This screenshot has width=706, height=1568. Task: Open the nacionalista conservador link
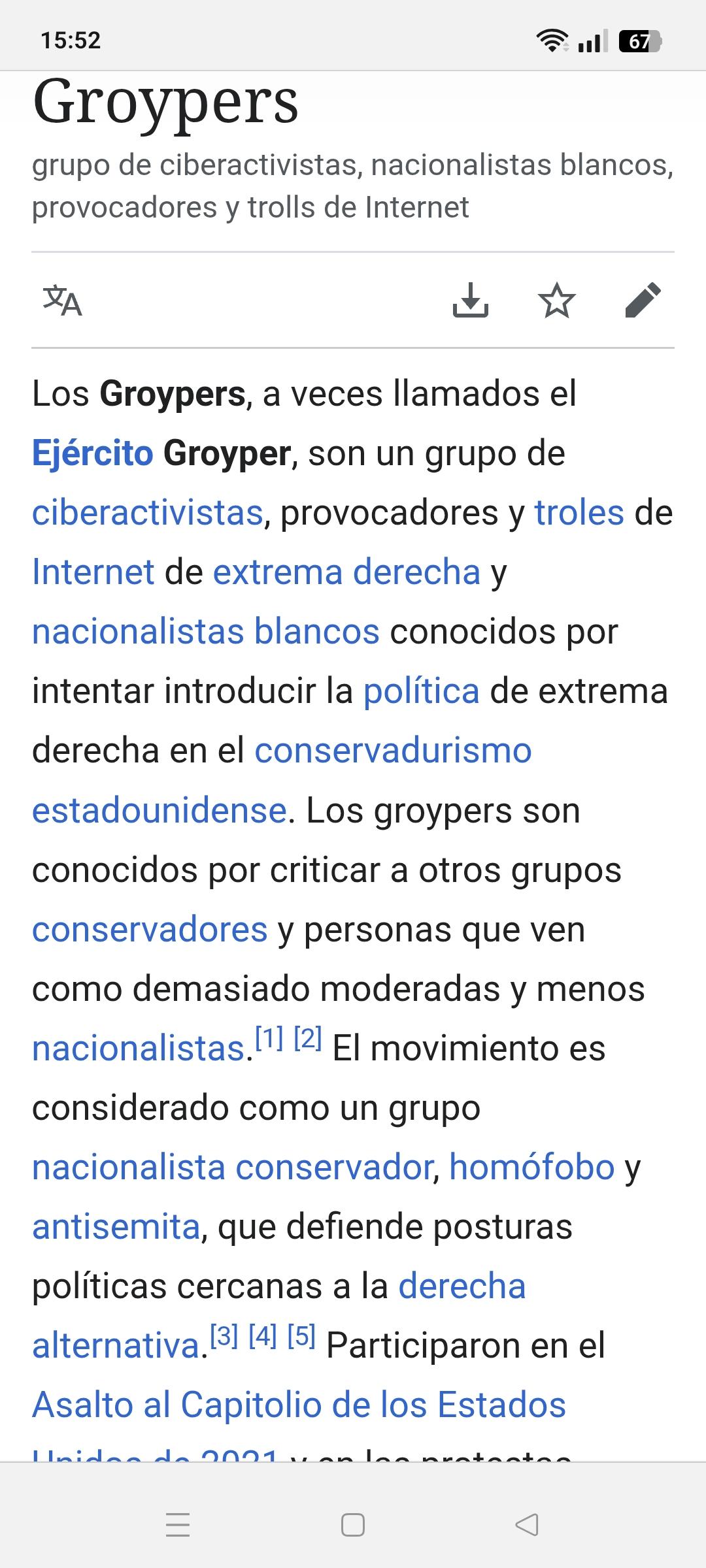pos(232,1167)
